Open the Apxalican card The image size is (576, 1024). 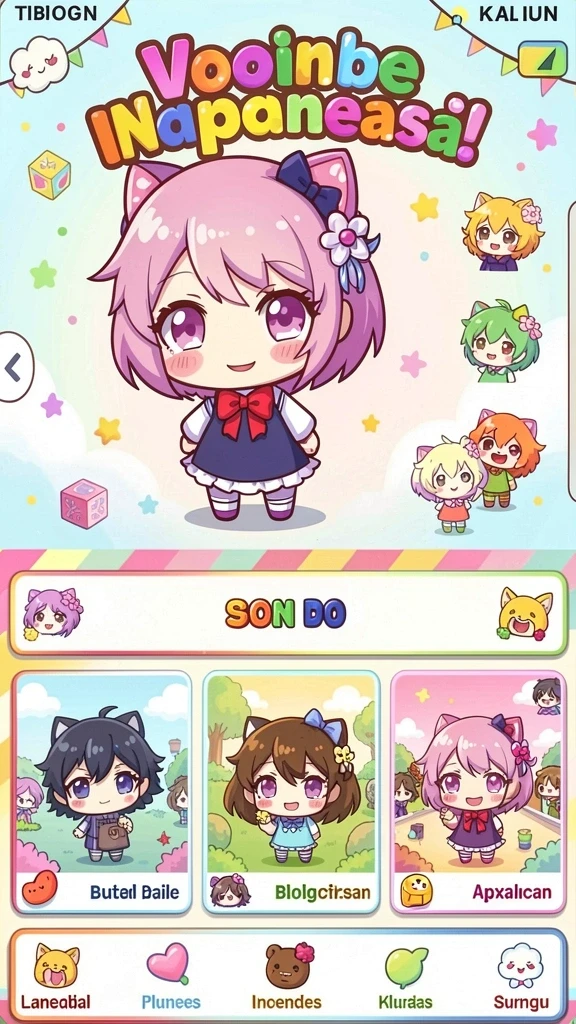[478, 792]
